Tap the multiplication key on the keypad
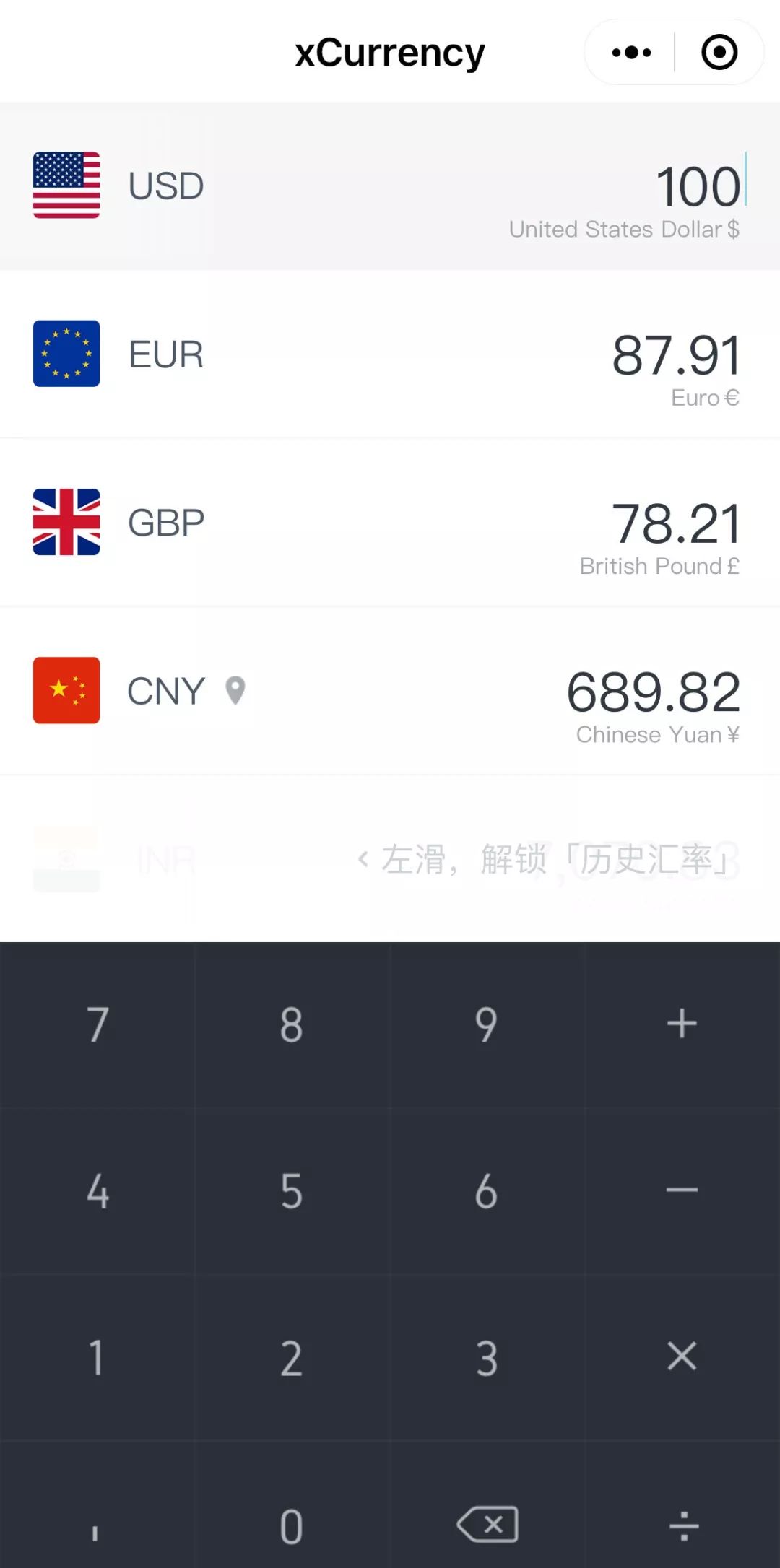The height and width of the screenshot is (1568, 780). pyautogui.click(x=682, y=1357)
